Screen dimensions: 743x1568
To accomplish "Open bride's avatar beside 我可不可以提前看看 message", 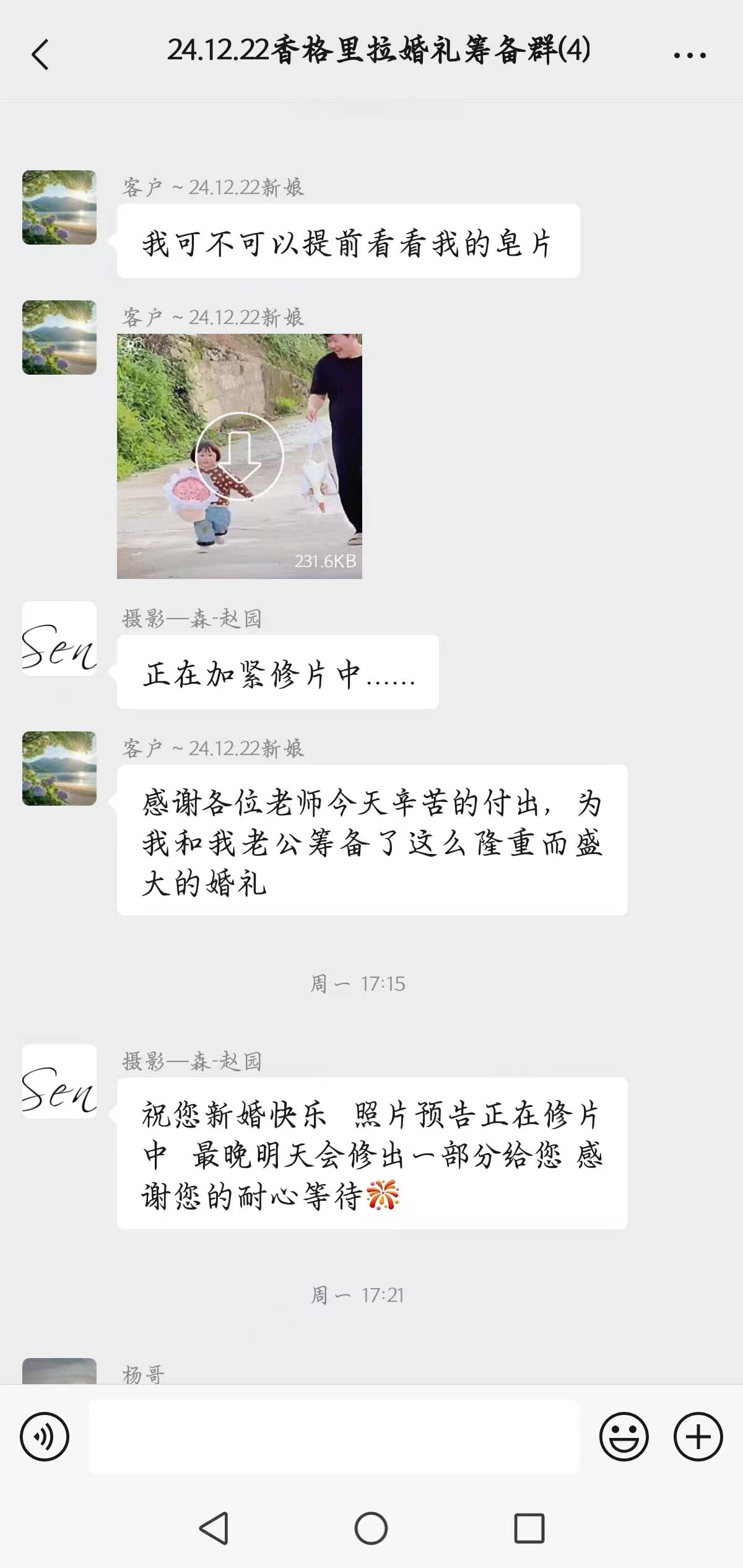I will [x=59, y=207].
